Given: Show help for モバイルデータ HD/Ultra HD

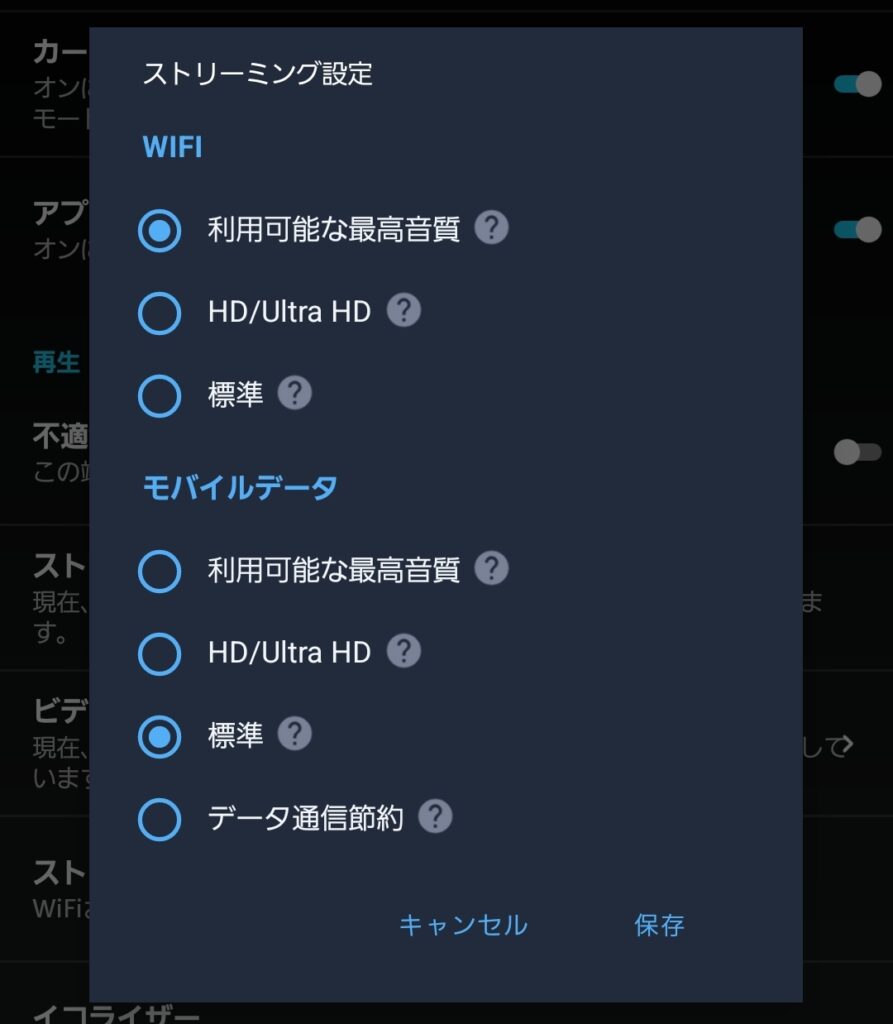Looking at the screenshot, I should point(403,651).
